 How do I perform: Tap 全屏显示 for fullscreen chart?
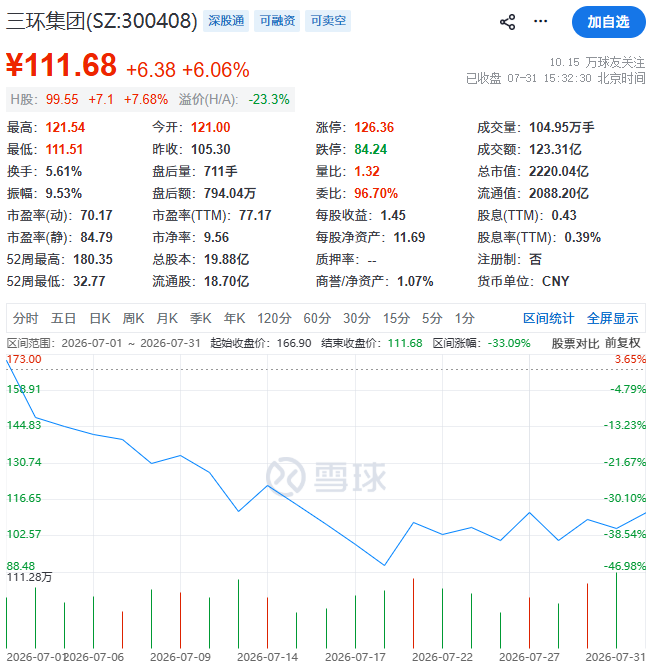coord(612,318)
